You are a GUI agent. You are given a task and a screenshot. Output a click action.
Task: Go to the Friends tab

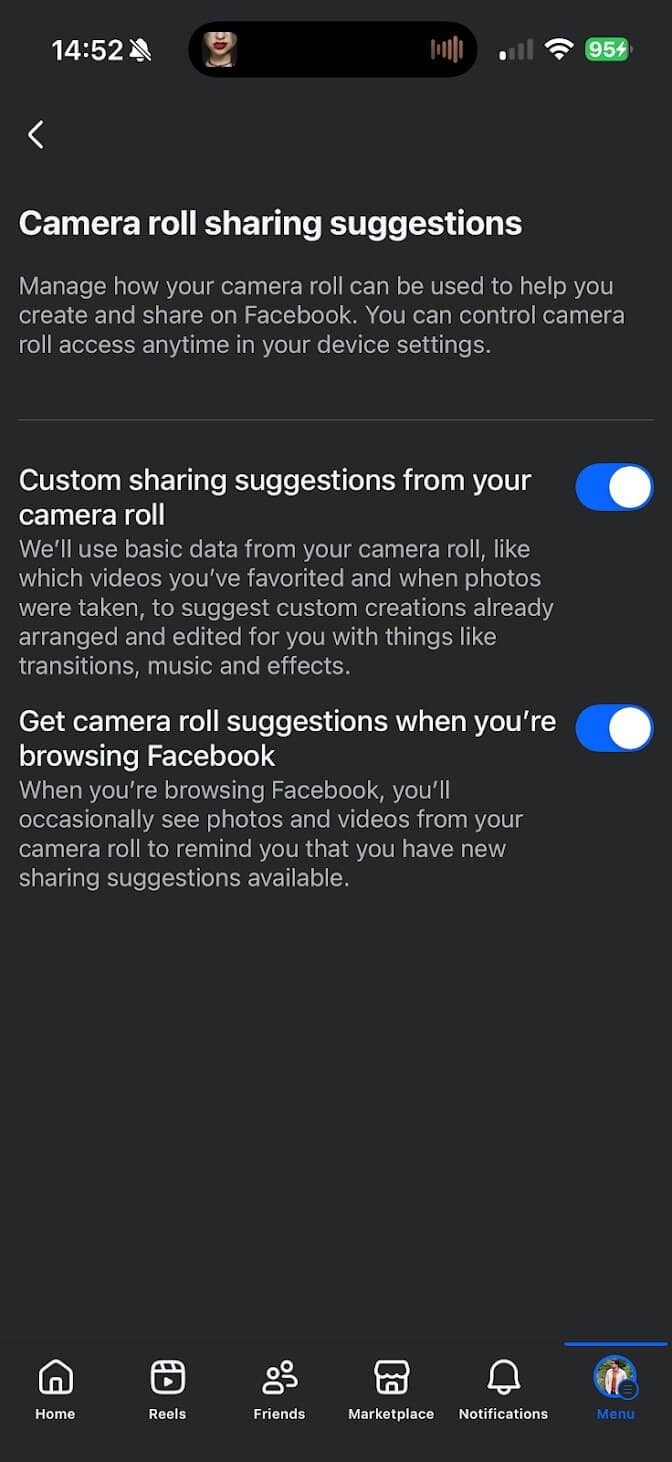coord(279,1388)
